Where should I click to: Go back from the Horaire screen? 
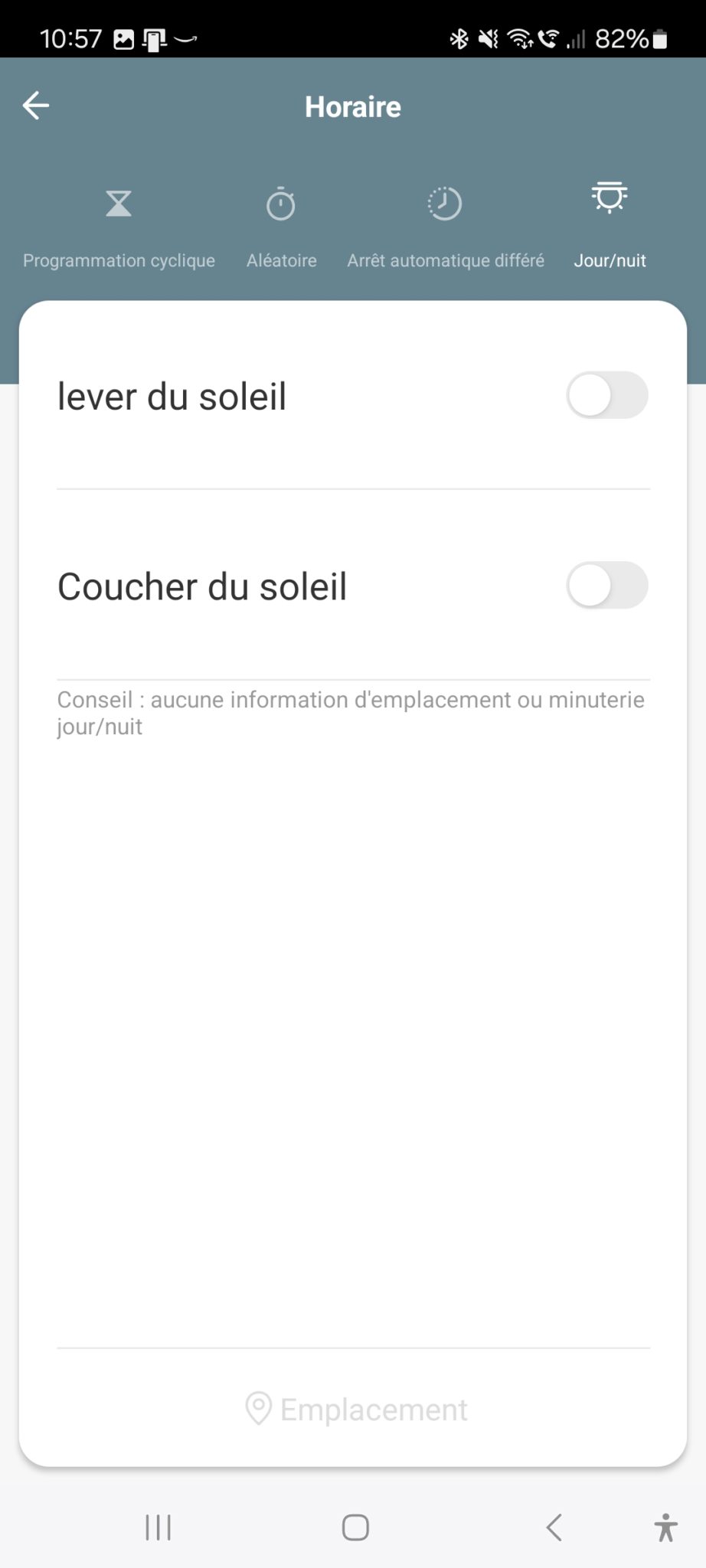[x=36, y=106]
